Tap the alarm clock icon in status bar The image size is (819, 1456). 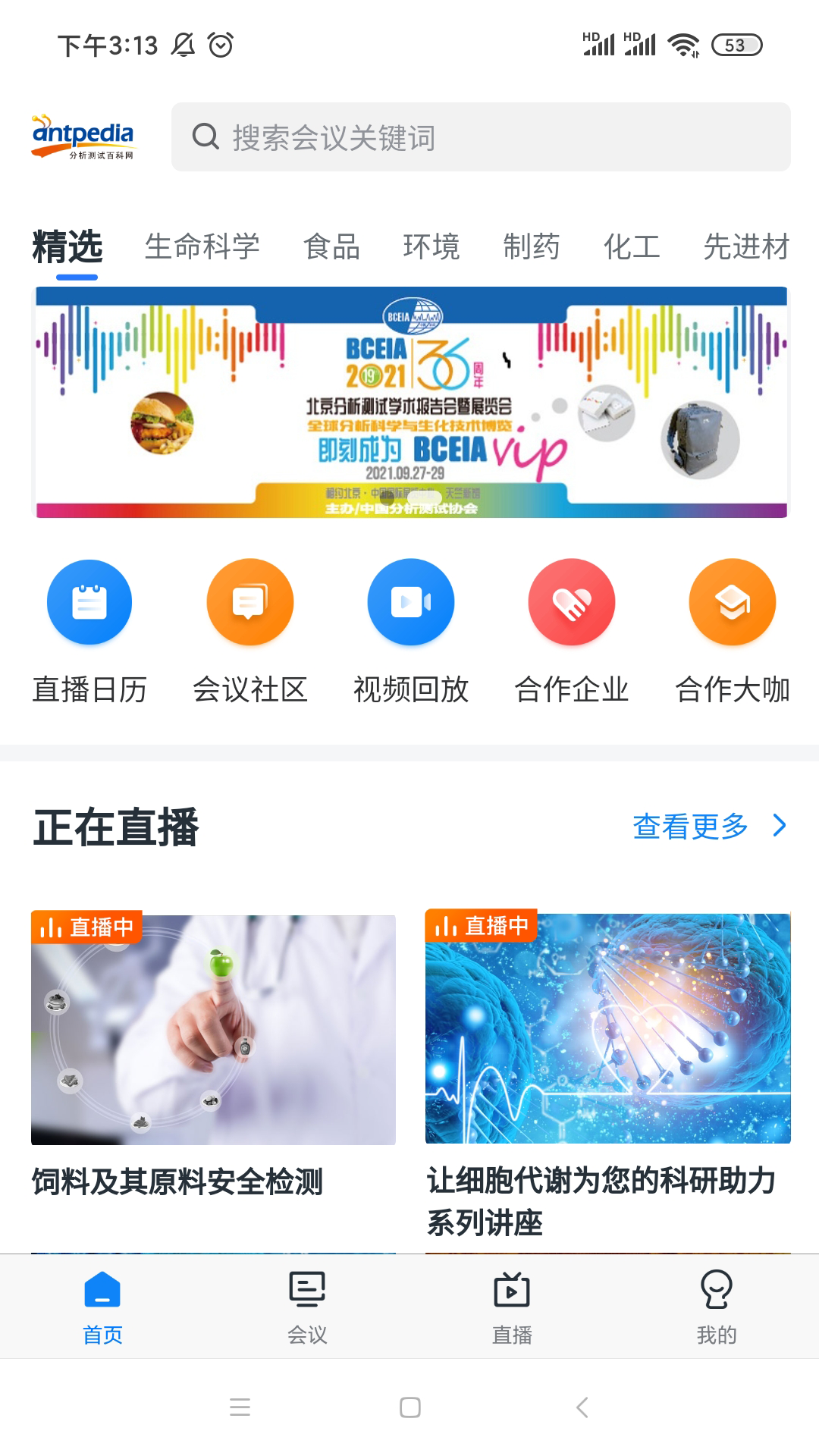(220, 45)
